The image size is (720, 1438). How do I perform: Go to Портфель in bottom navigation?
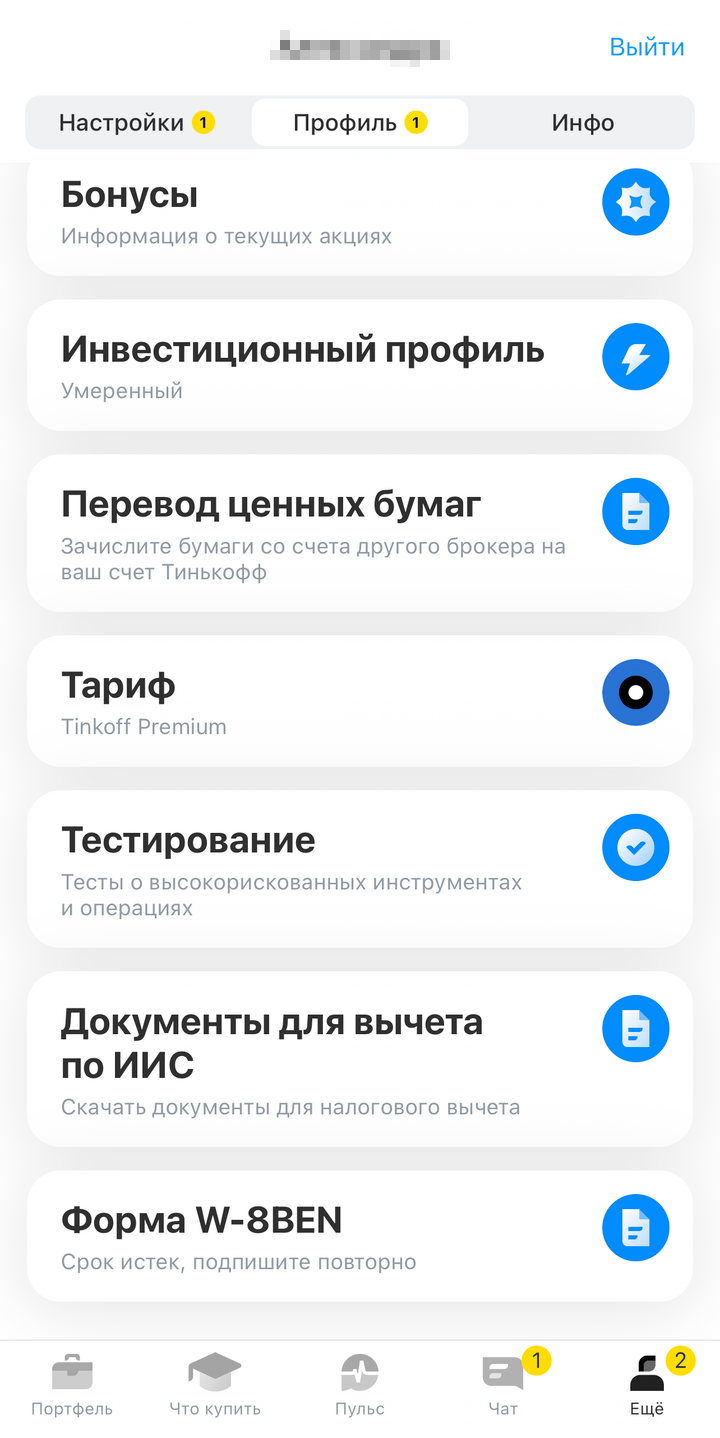click(72, 1385)
